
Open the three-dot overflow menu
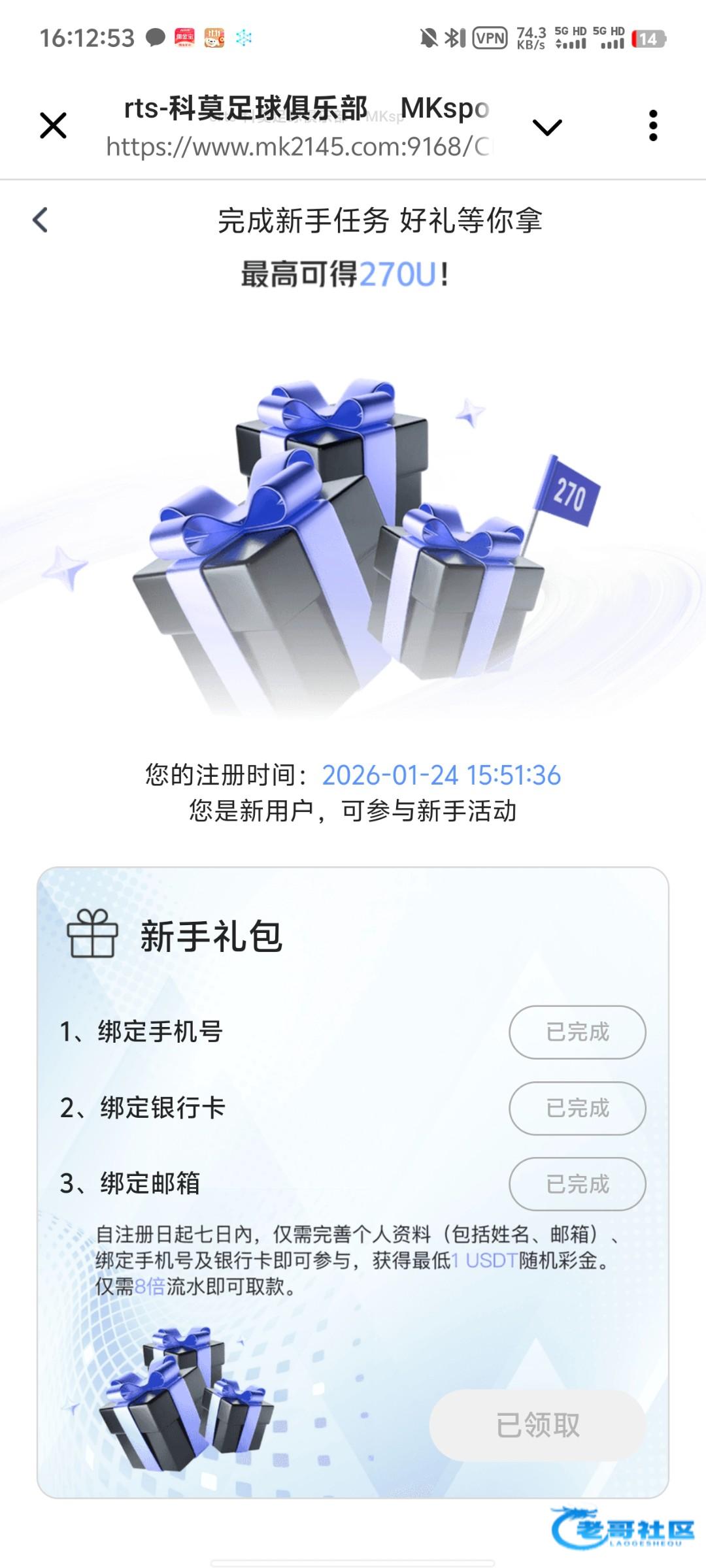[652, 125]
